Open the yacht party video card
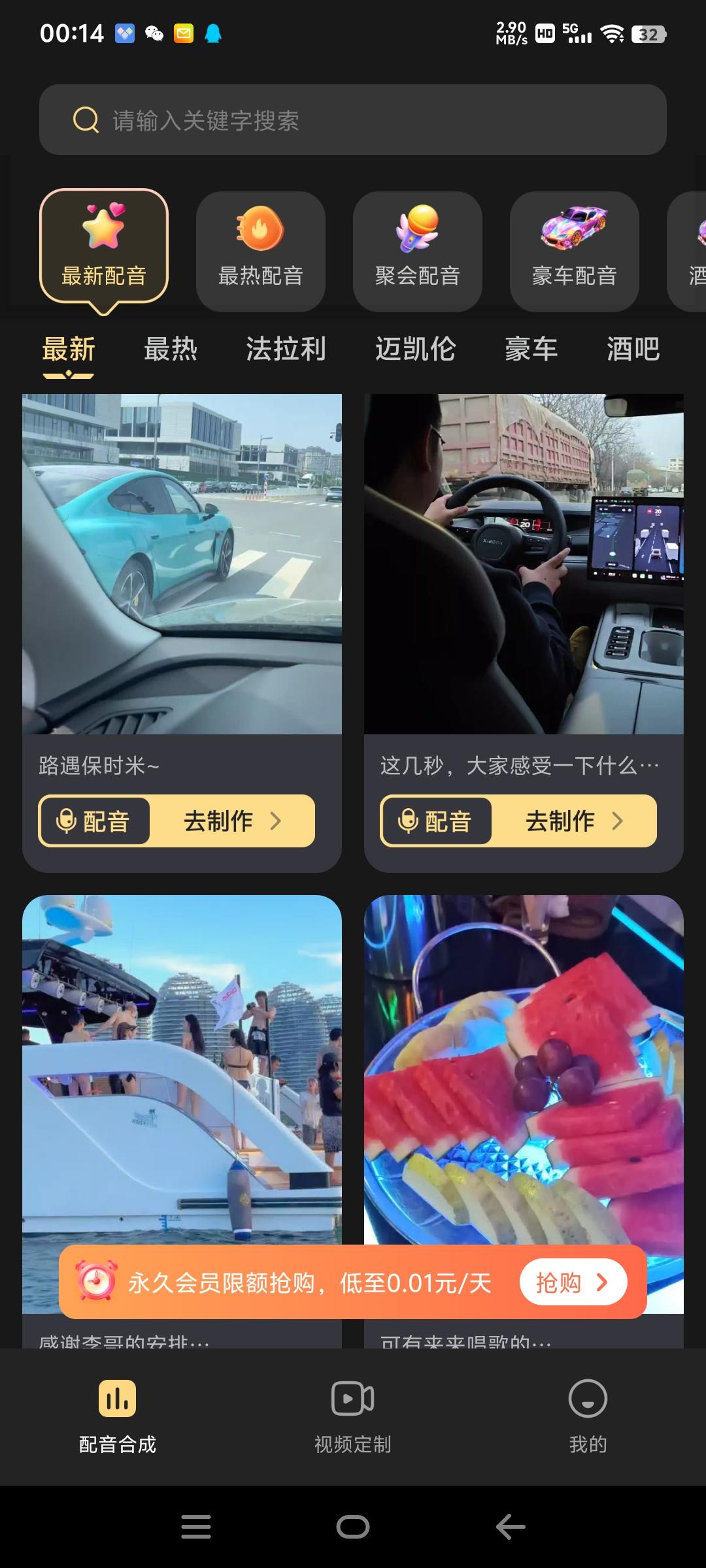 point(182,1071)
